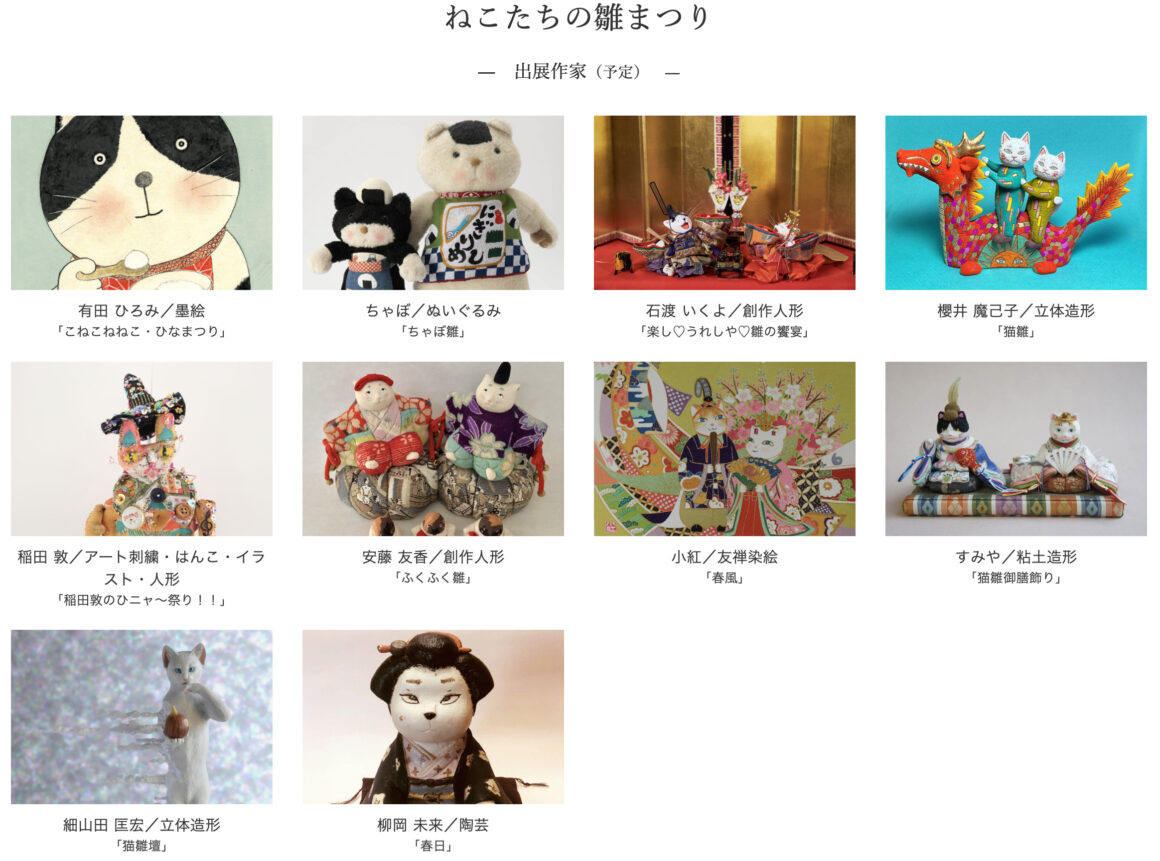Open 有田 ひろみ's 墨絵 cat artwork tile
Screen dimensions: 1160x861
point(141,203)
